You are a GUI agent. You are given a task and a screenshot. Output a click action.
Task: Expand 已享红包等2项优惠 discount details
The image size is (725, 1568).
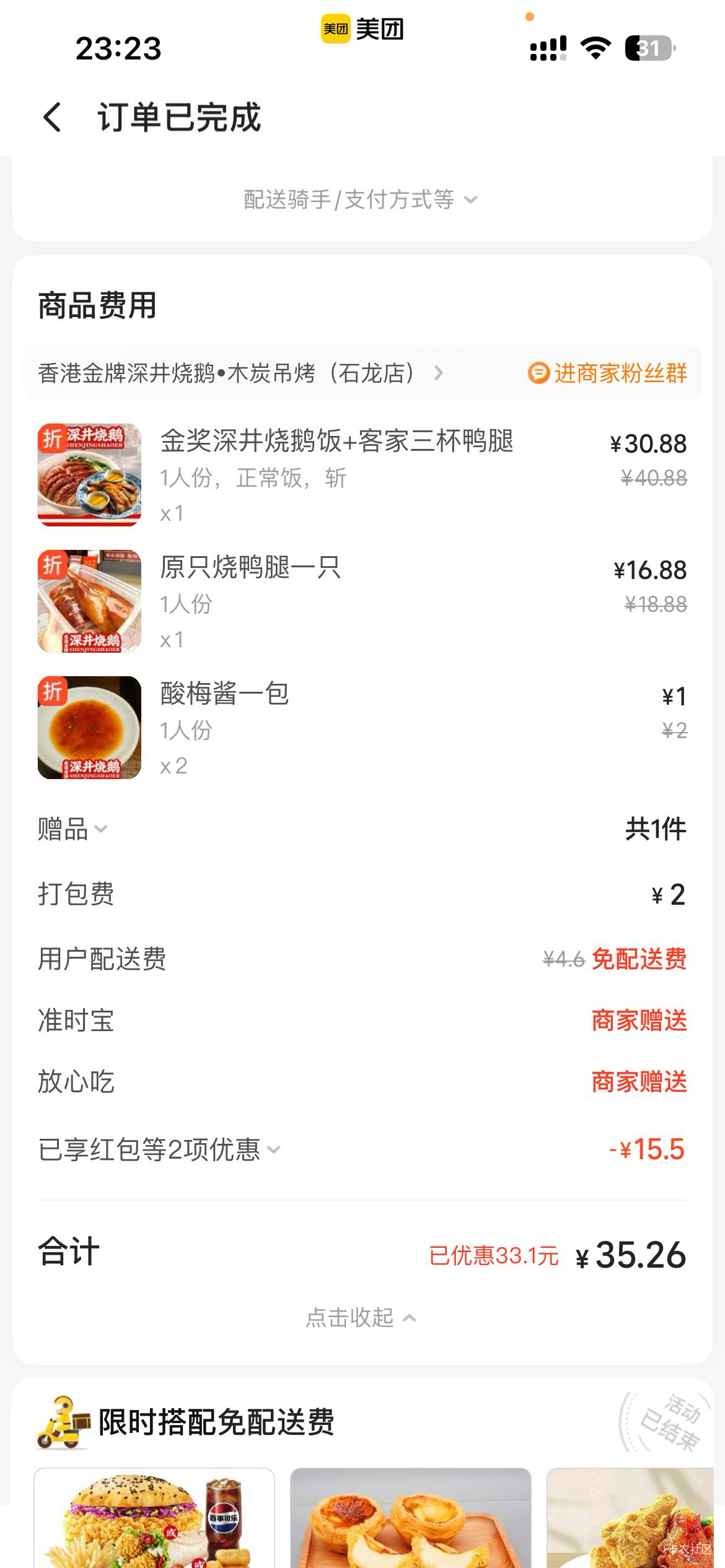(x=159, y=1150)
